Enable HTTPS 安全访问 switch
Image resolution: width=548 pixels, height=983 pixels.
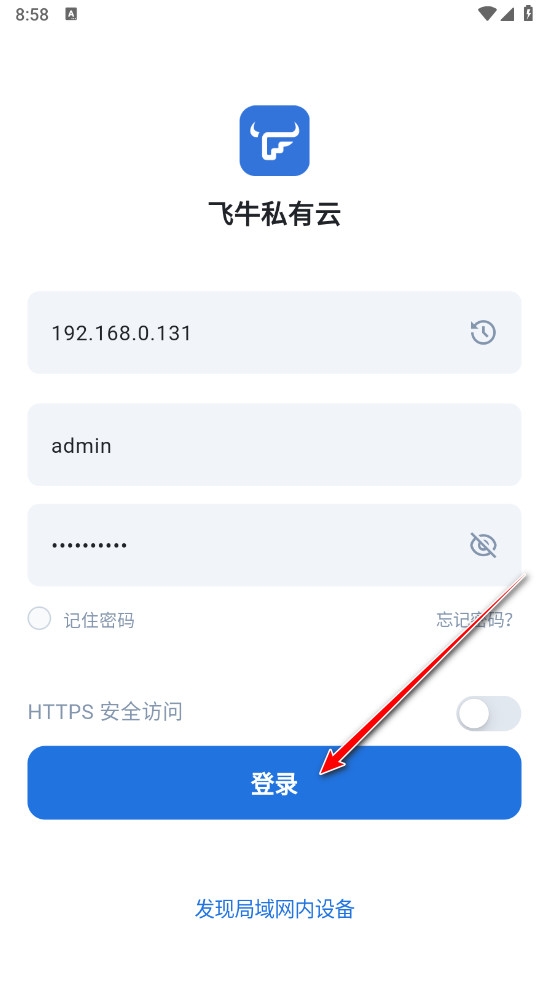(x=488, y=713)
